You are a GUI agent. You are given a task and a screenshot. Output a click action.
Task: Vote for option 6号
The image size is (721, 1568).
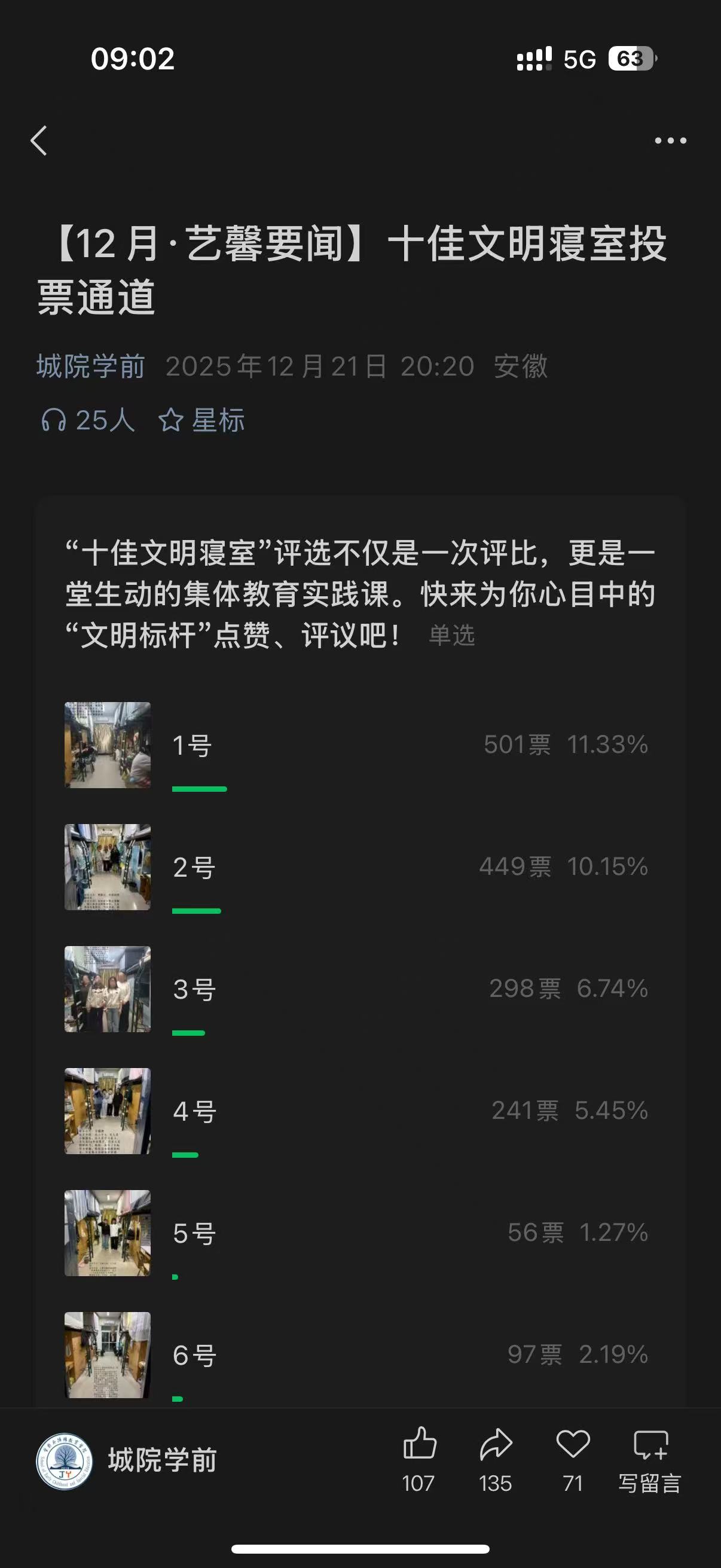point(194,1356)
